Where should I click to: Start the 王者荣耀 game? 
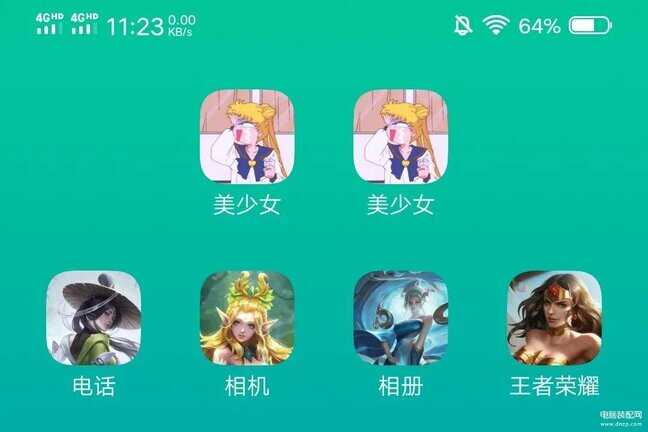[x=554, y=318]
